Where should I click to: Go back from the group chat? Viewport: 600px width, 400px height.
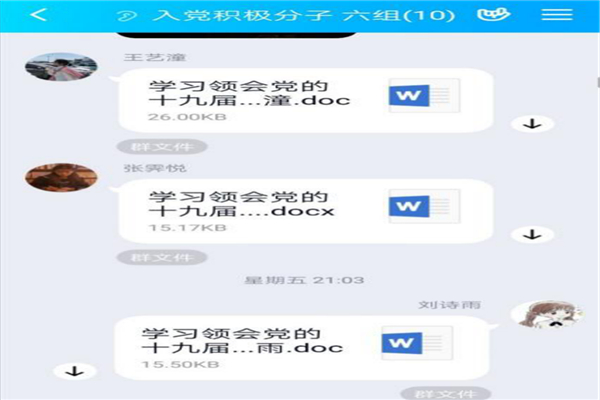pos(38,15)
